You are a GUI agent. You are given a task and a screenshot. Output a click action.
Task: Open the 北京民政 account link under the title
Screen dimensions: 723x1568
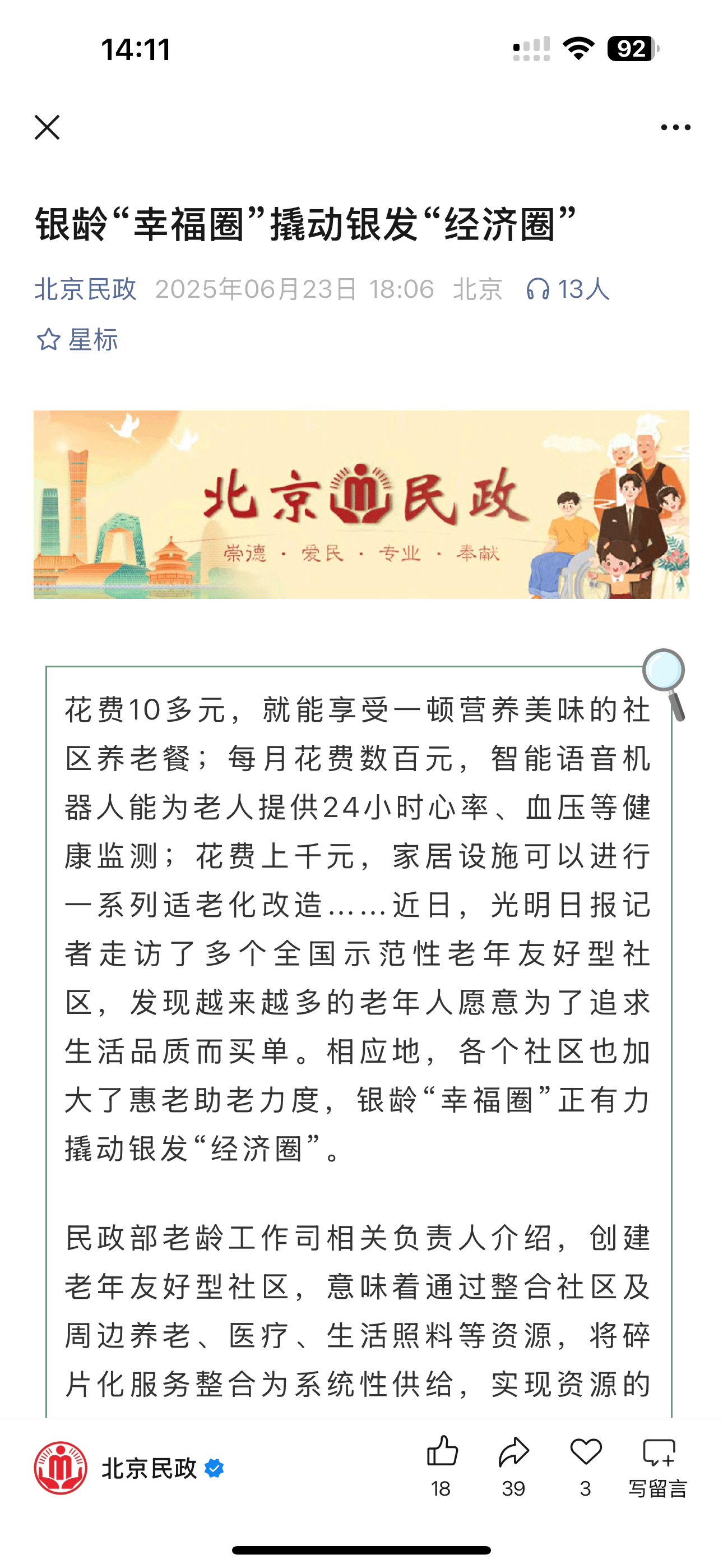[85, 289]
